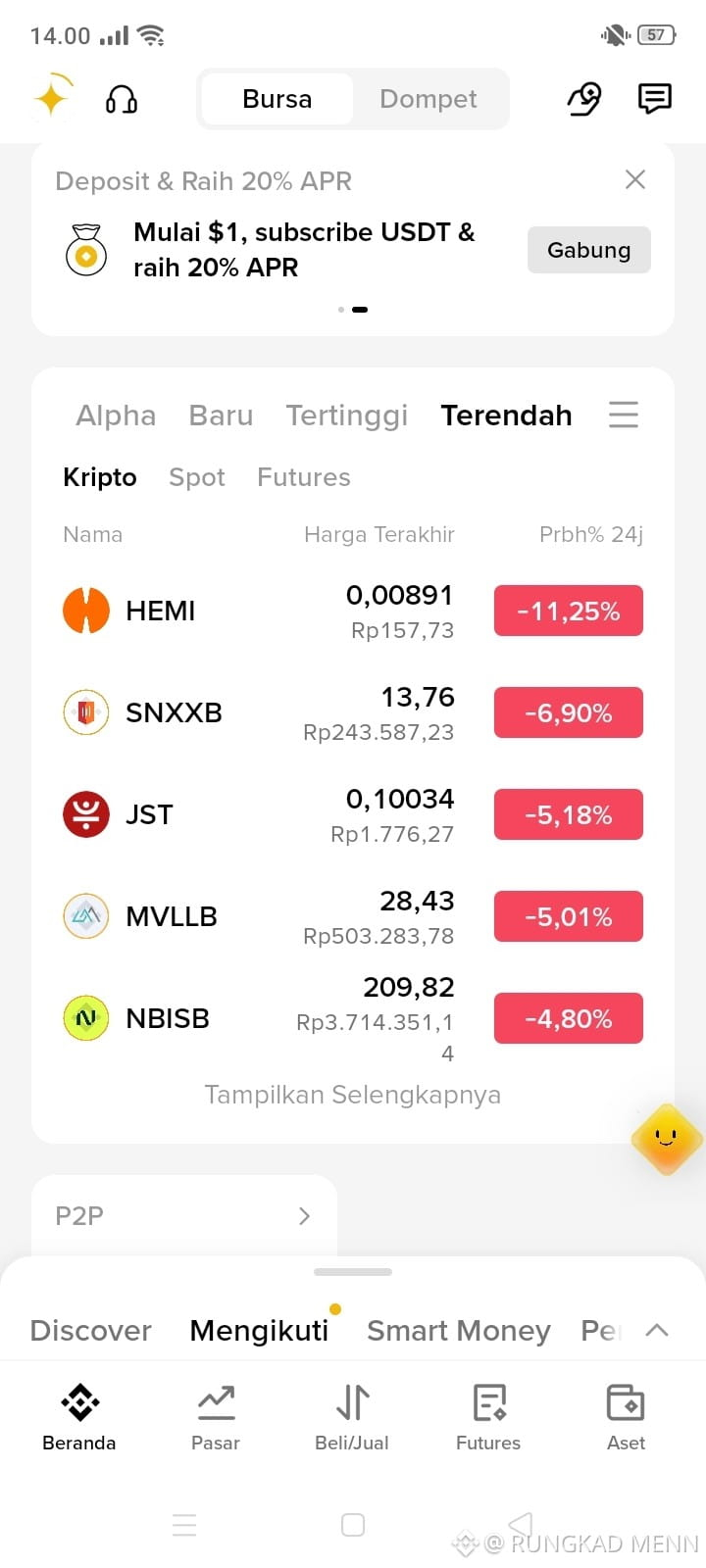Switch to the Smart Money feed tab

pyautogui.click(x=459, y=1331)
